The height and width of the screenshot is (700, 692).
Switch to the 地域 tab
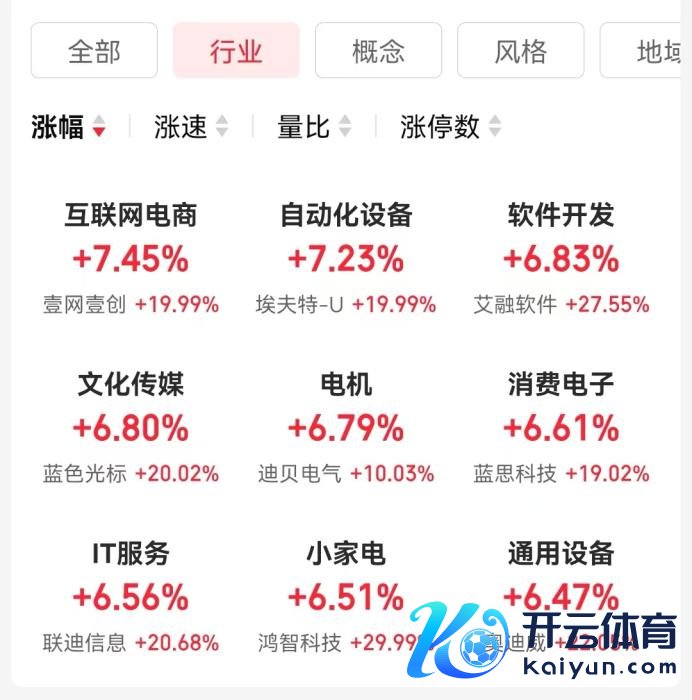[x=650, y=50]
